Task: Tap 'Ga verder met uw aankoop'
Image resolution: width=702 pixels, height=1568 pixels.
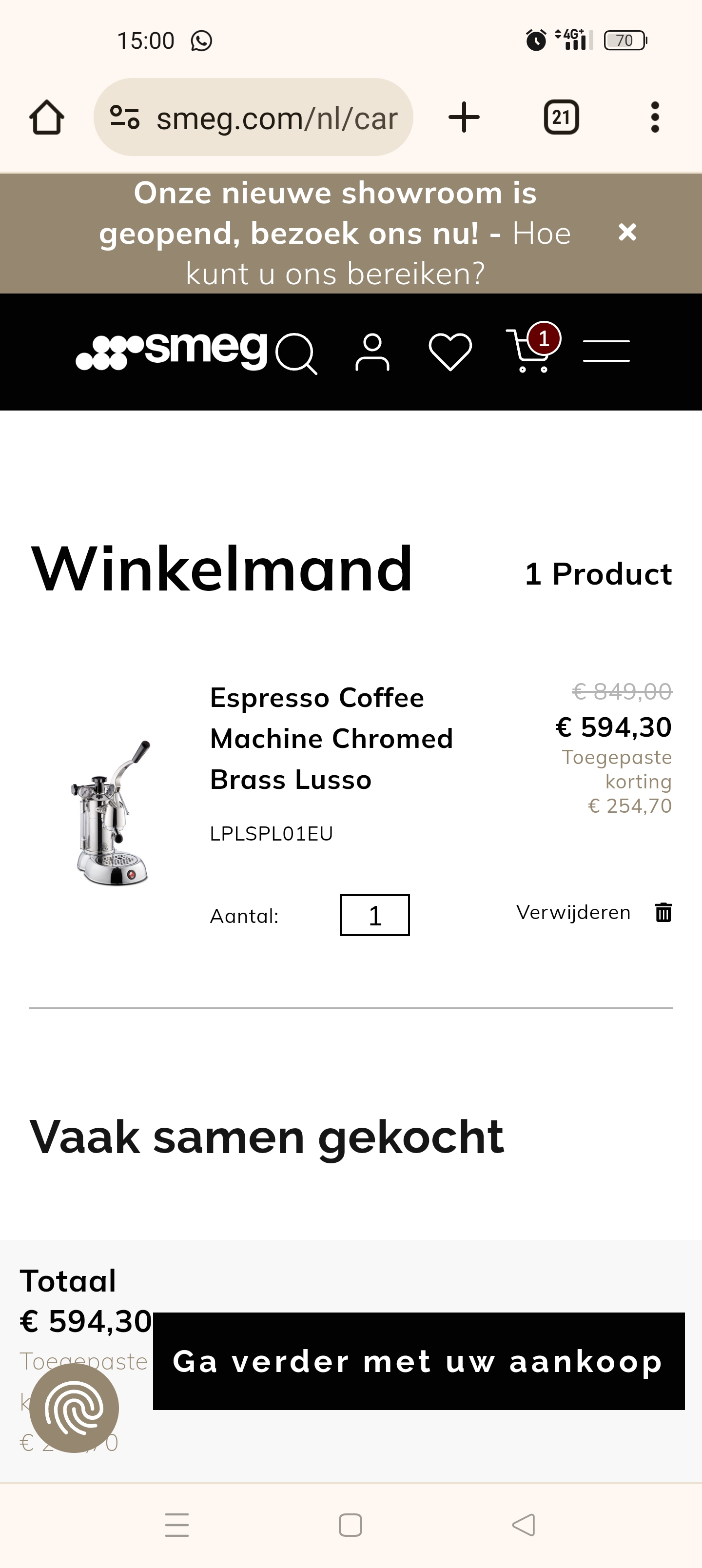Action: tap(418, 1361)
